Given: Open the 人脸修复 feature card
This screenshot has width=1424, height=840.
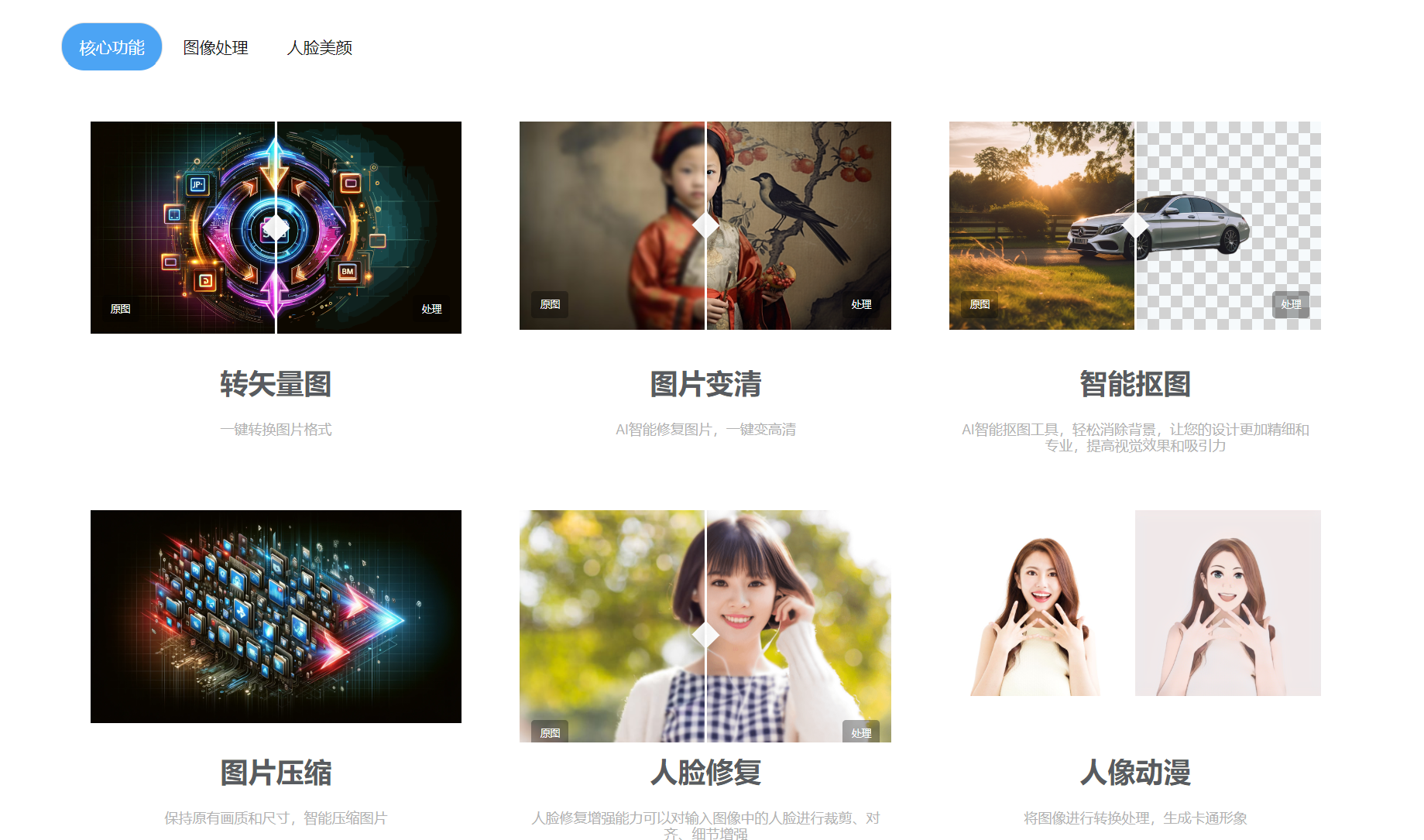Looking at the screenshot, I should point(705,772).
